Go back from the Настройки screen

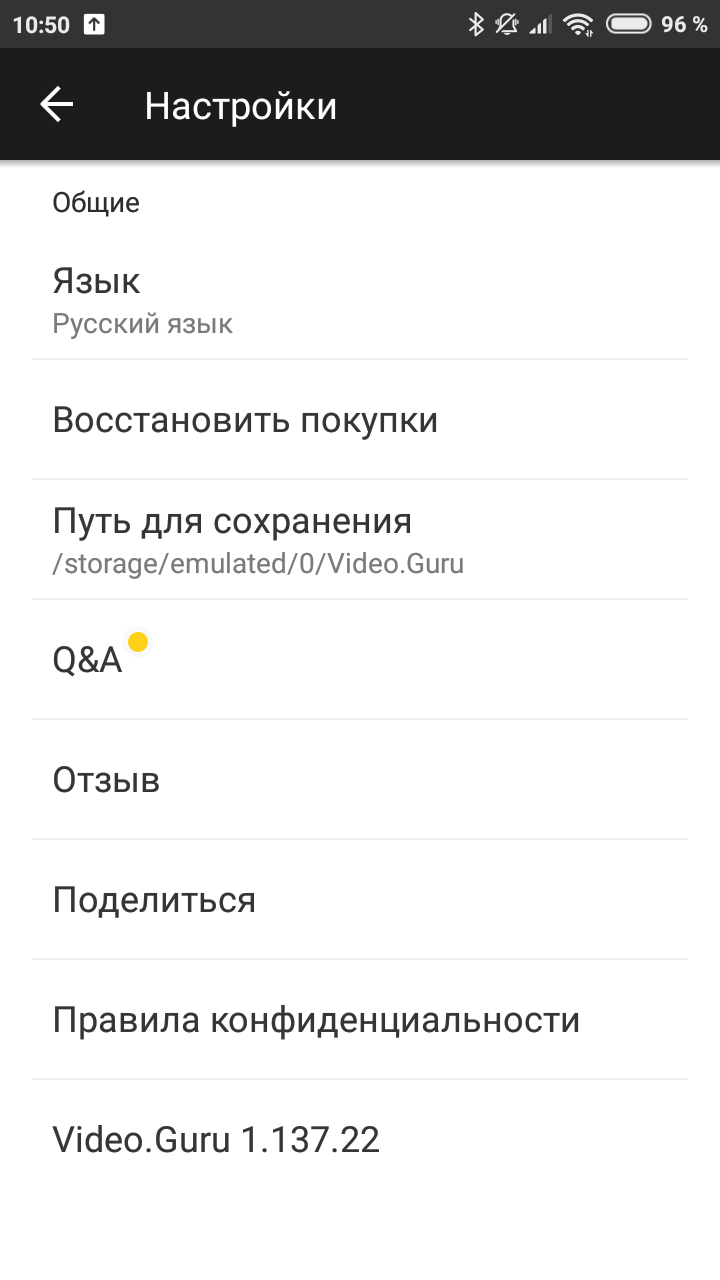(57, 105)
